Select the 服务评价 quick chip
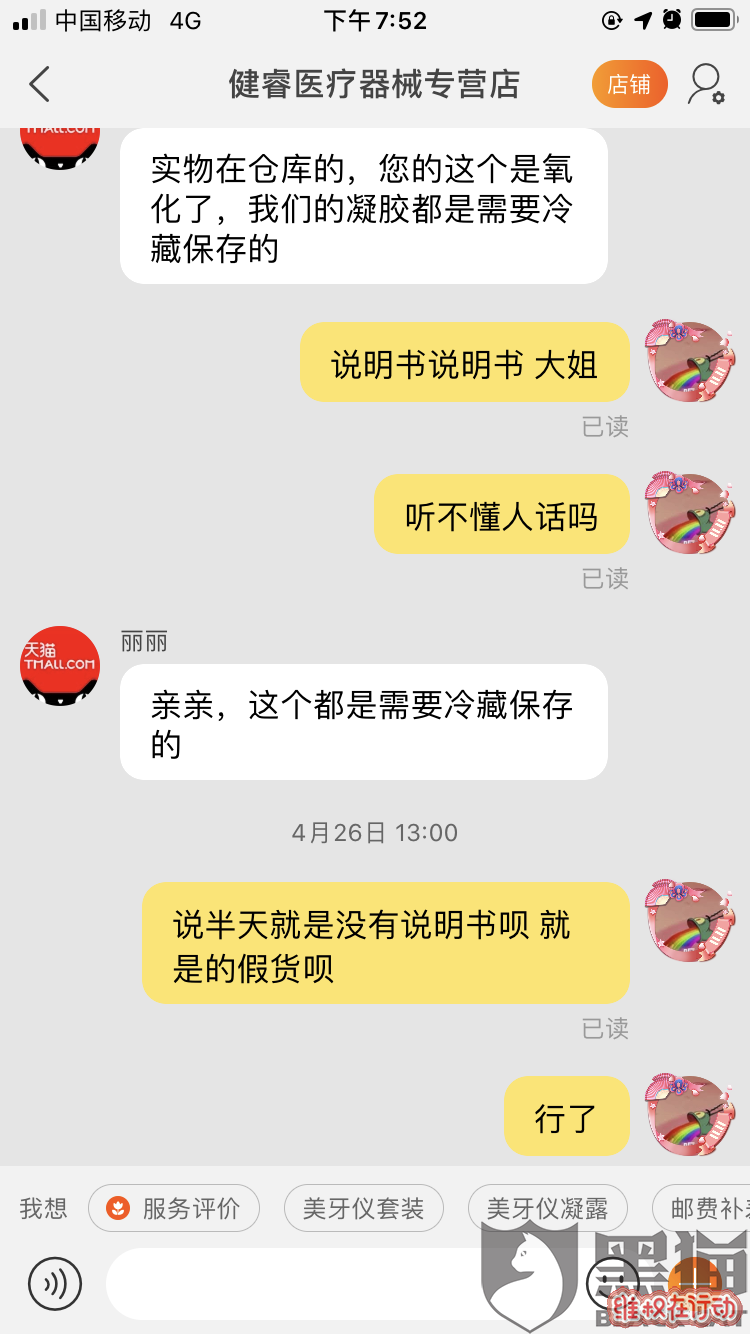Viewport: 750px width, 1334px height. [174, 1209]
